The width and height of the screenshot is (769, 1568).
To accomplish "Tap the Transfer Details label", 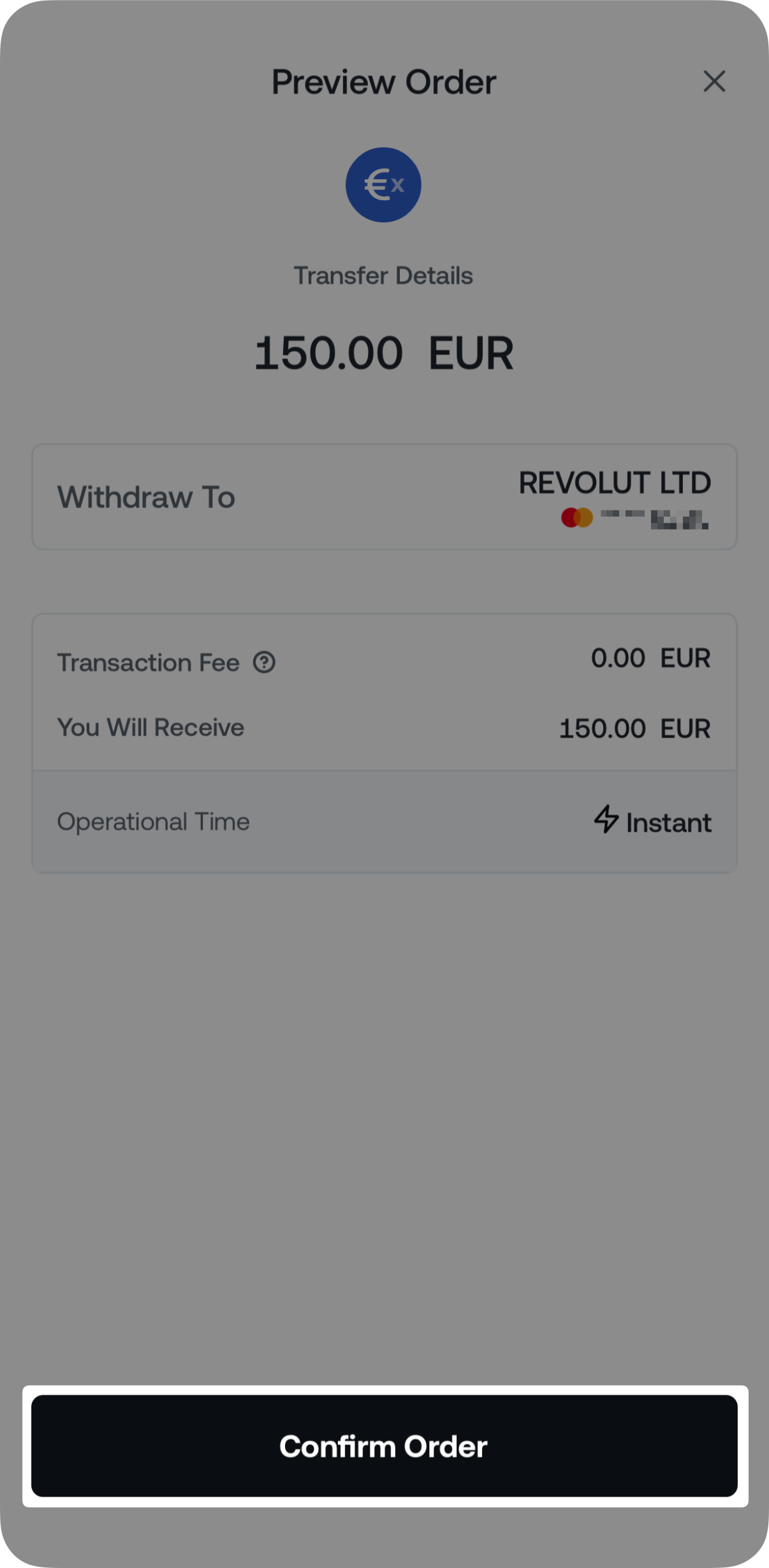I will point(383,275).
